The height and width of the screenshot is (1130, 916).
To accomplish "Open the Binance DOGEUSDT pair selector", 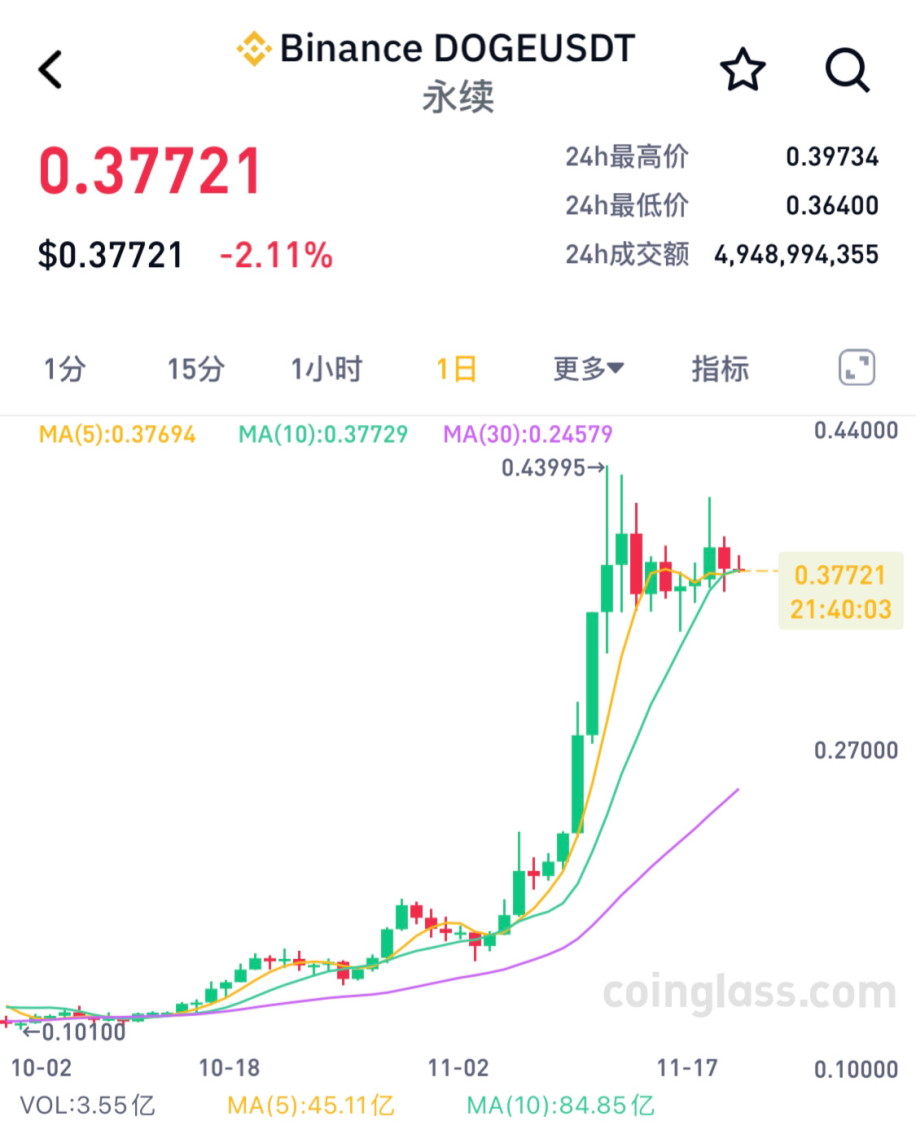I will tap(437, 49).
